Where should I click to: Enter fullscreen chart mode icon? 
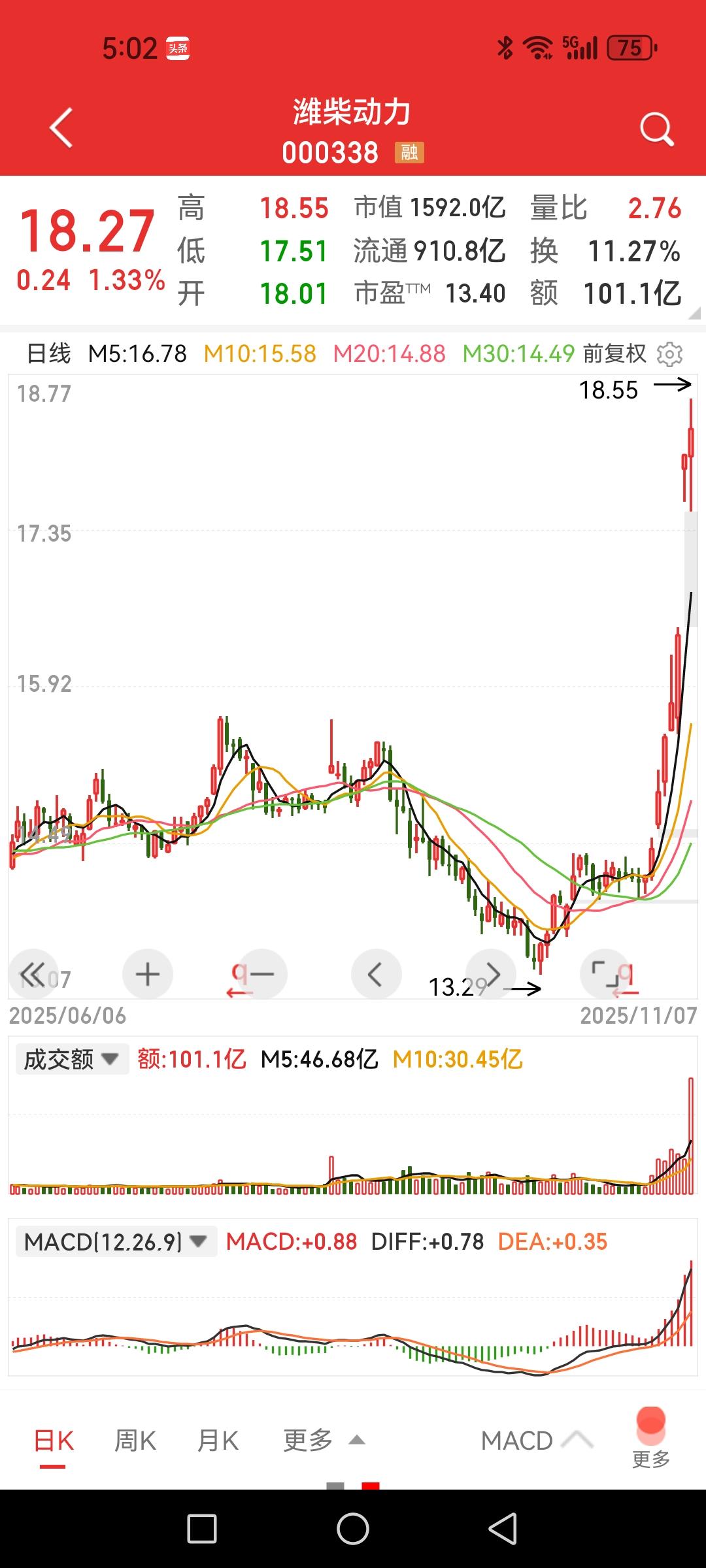coord(605,973)
